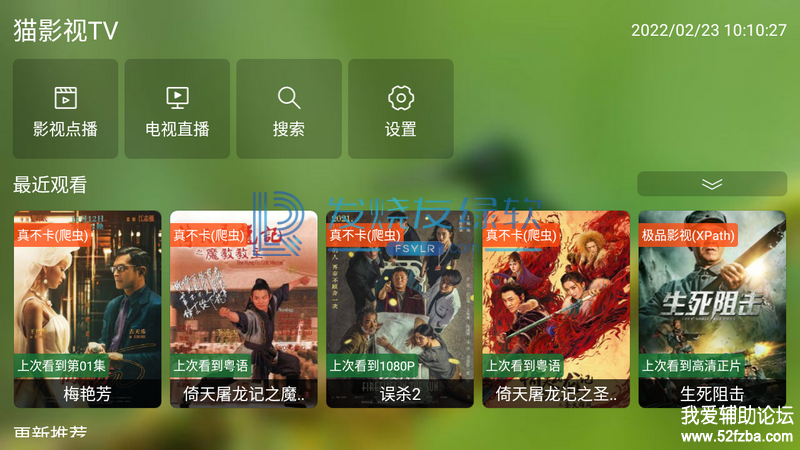Open 电视直播 live TV
The image size is (800, 450).
tap(177, 109)
